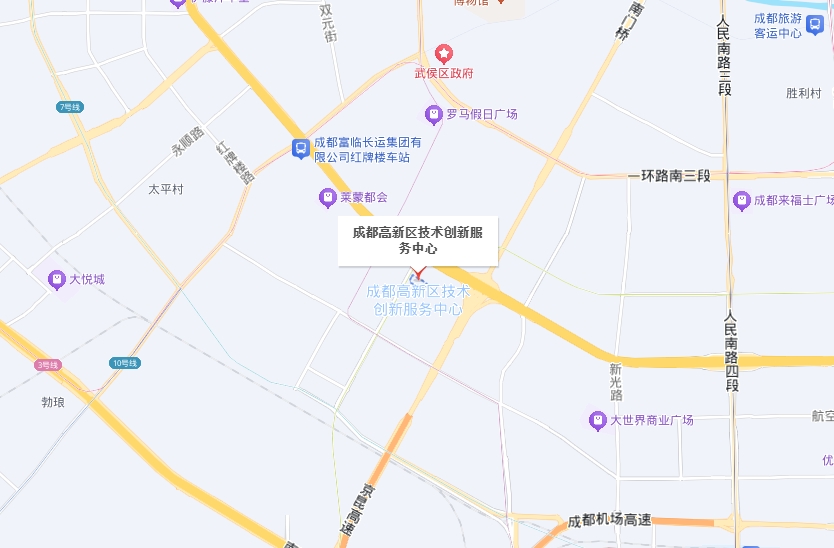Viewport: 834px width, 548px height.
Task: Select the 大悦城 shopping marker
Action: click(56, 279)
